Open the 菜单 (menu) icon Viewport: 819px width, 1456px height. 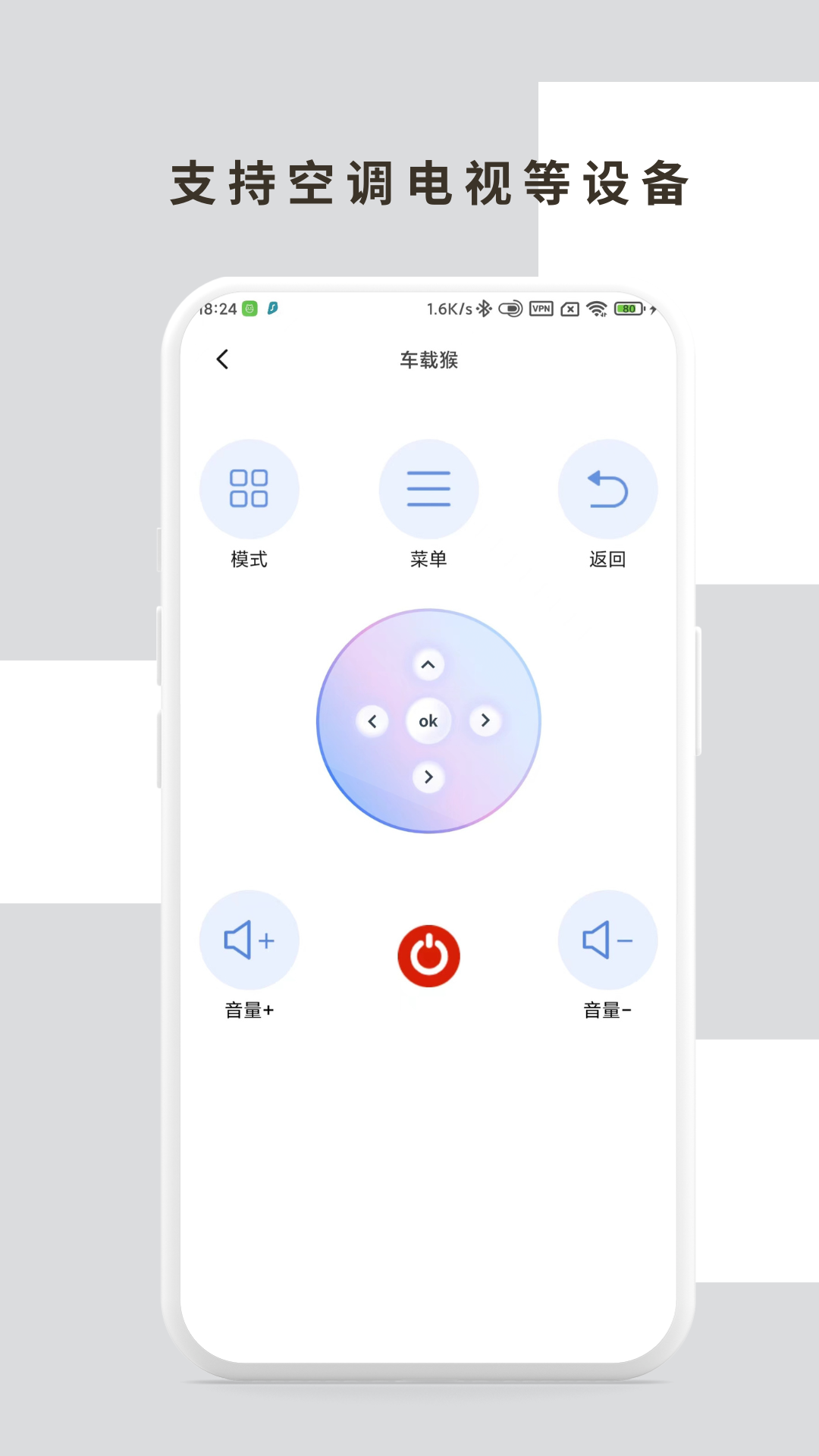(x=429, y=489)
